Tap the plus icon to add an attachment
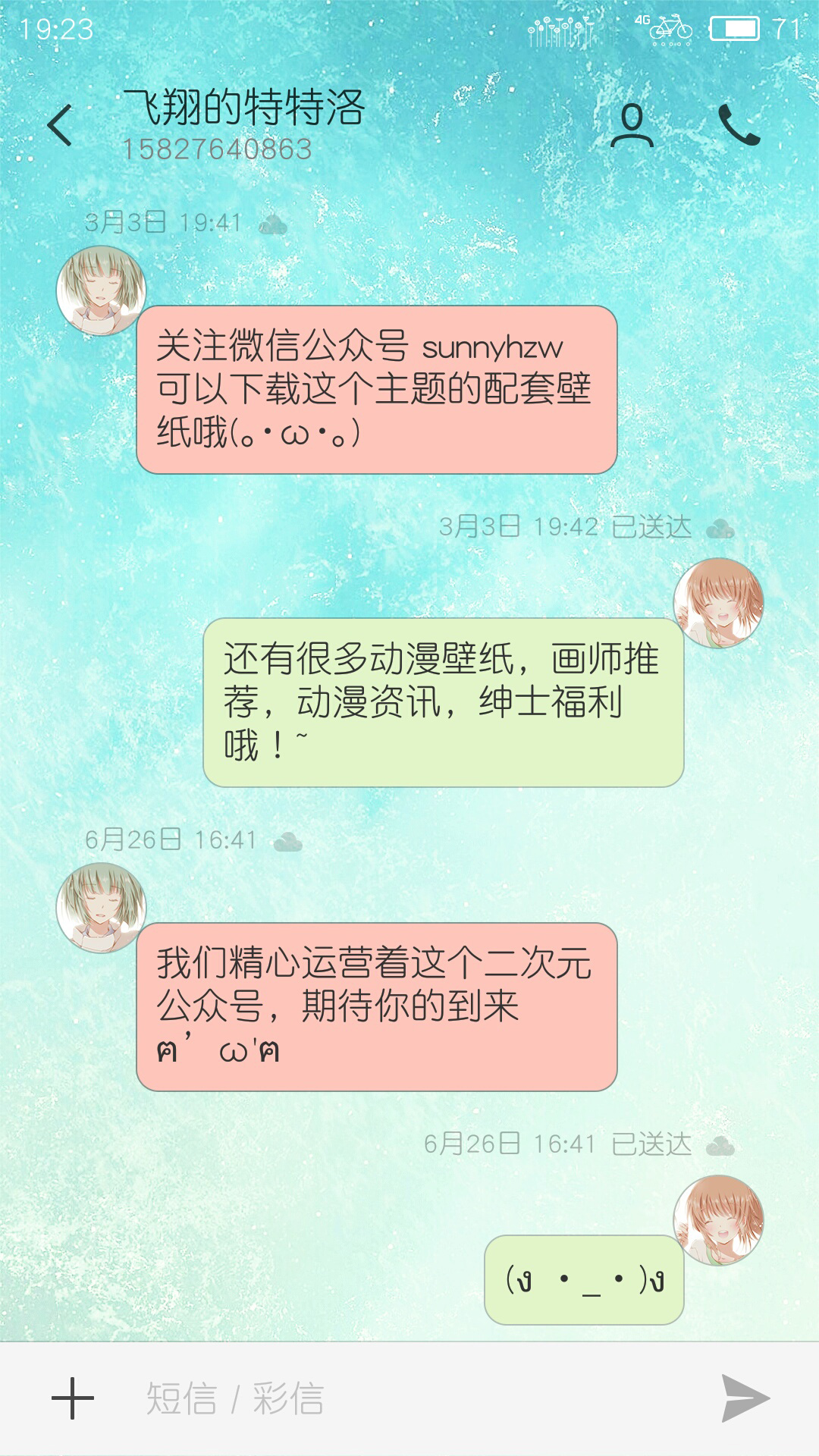 pos(73,1398)
